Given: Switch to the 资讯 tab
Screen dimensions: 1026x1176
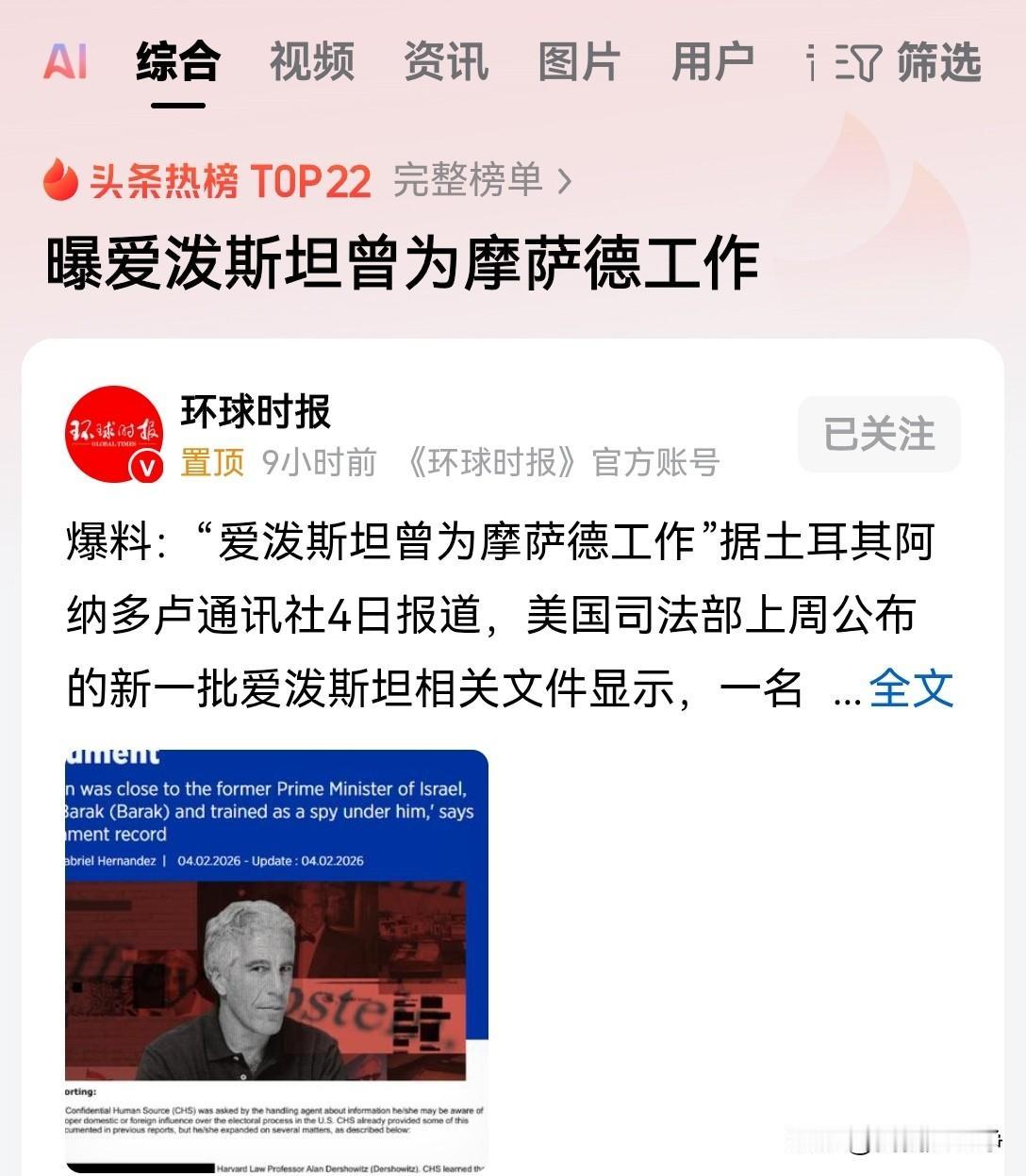Looking at the screenshot, I should [445, 64].
